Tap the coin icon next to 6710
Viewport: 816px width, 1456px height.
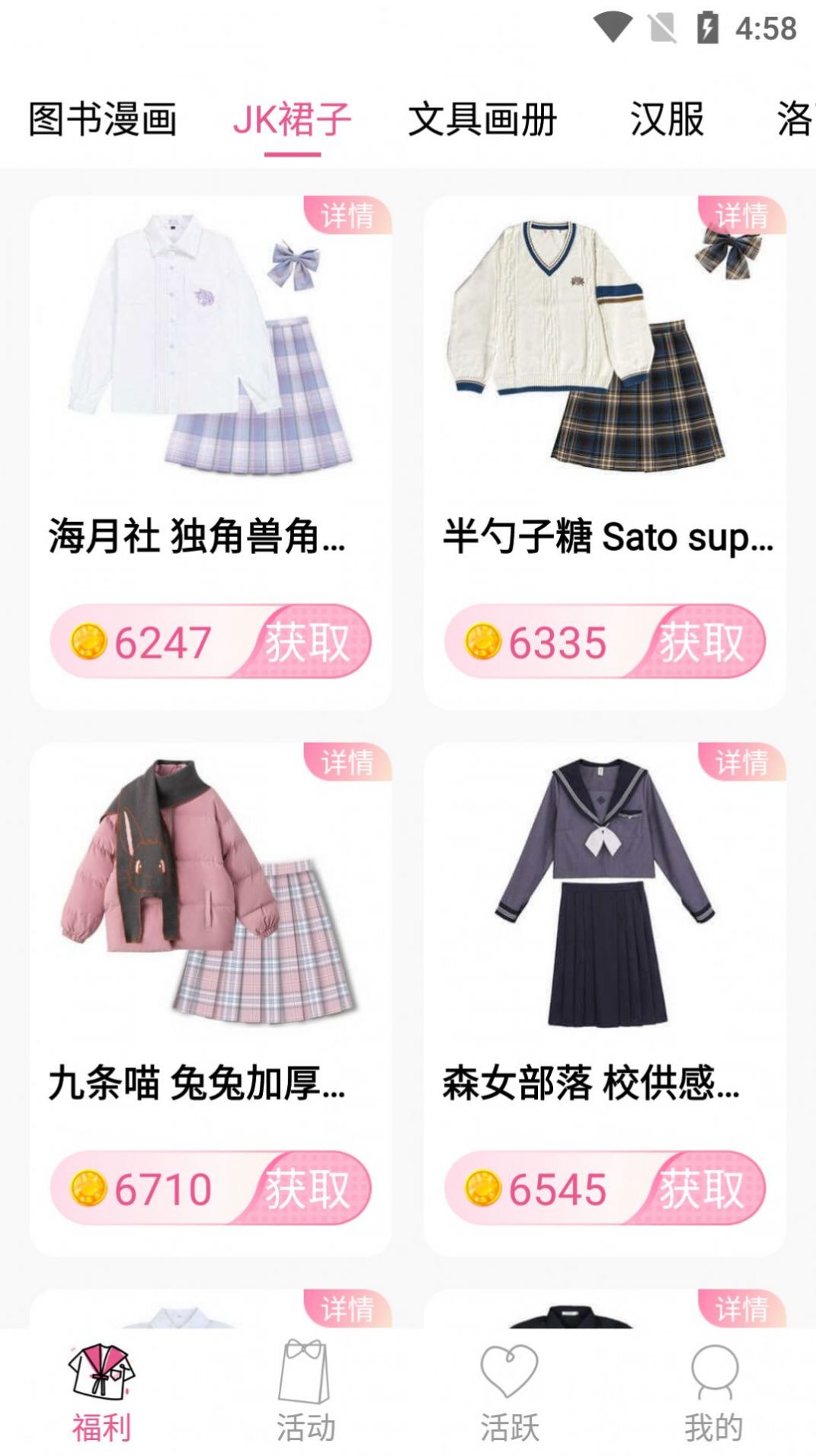point(87,1186)
